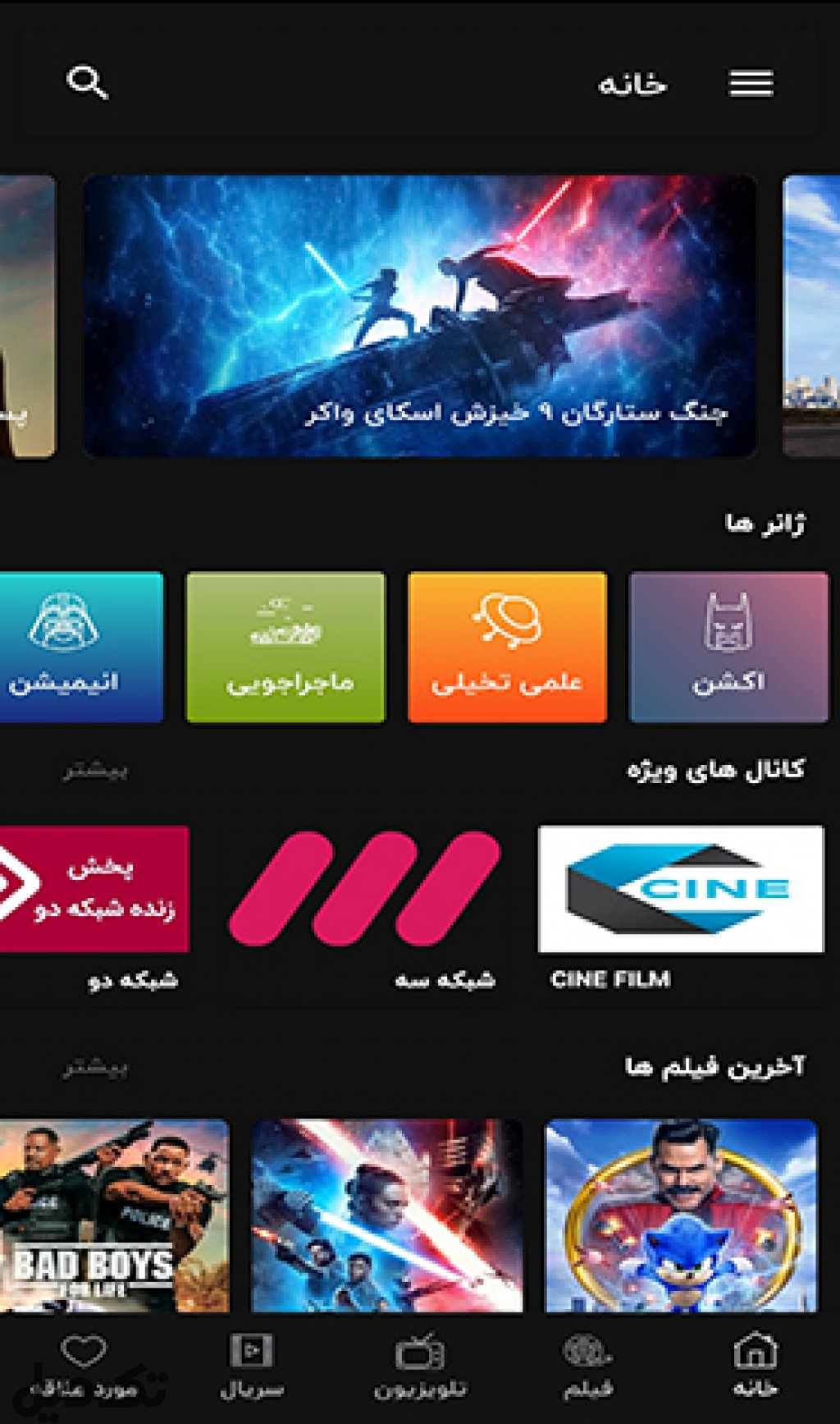Open the Star Wars 9 banner
The width and height of the screenshot is (840, 1424).
(419, 316)
